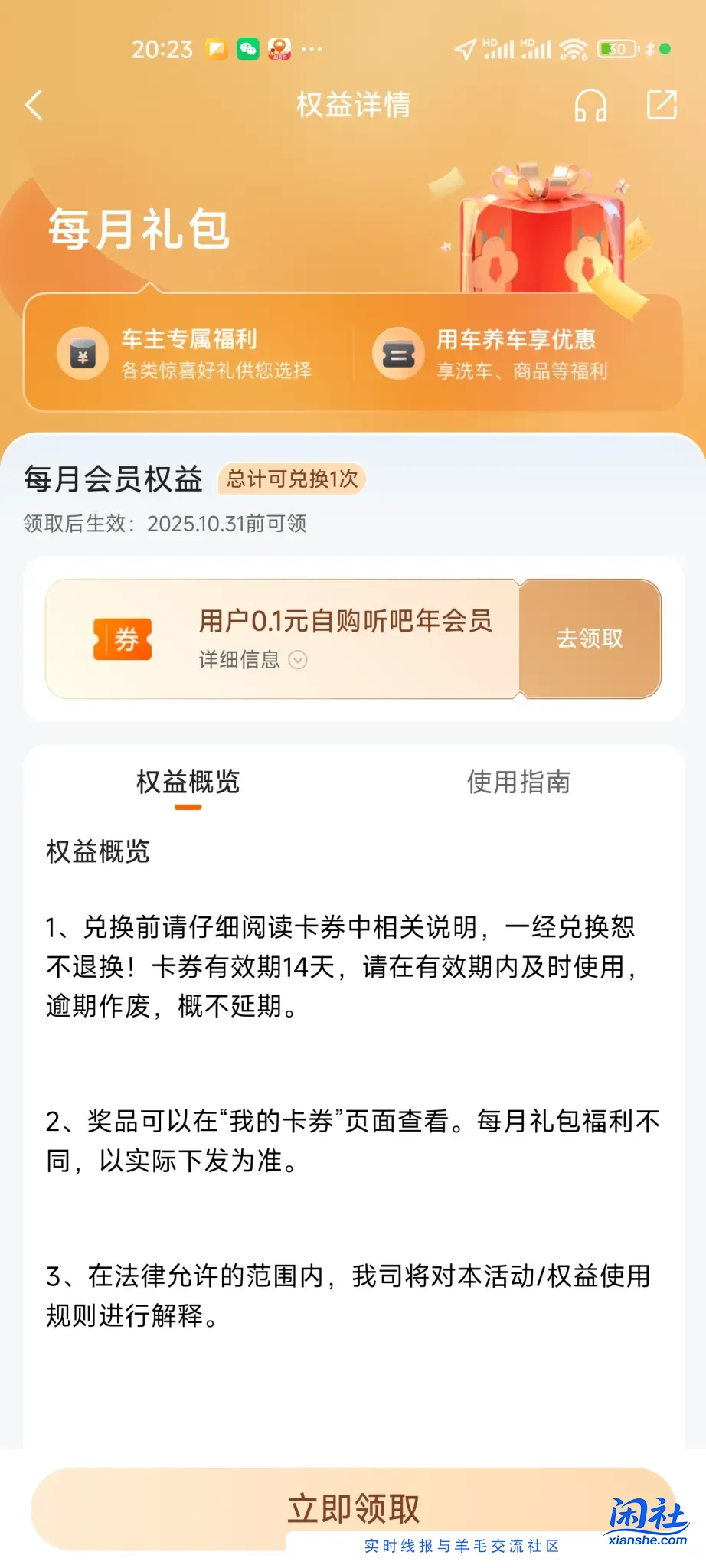
Task: Select the 车主专属福利 cylinder icon
Action: pyautogui.click(x=82, y=353)
